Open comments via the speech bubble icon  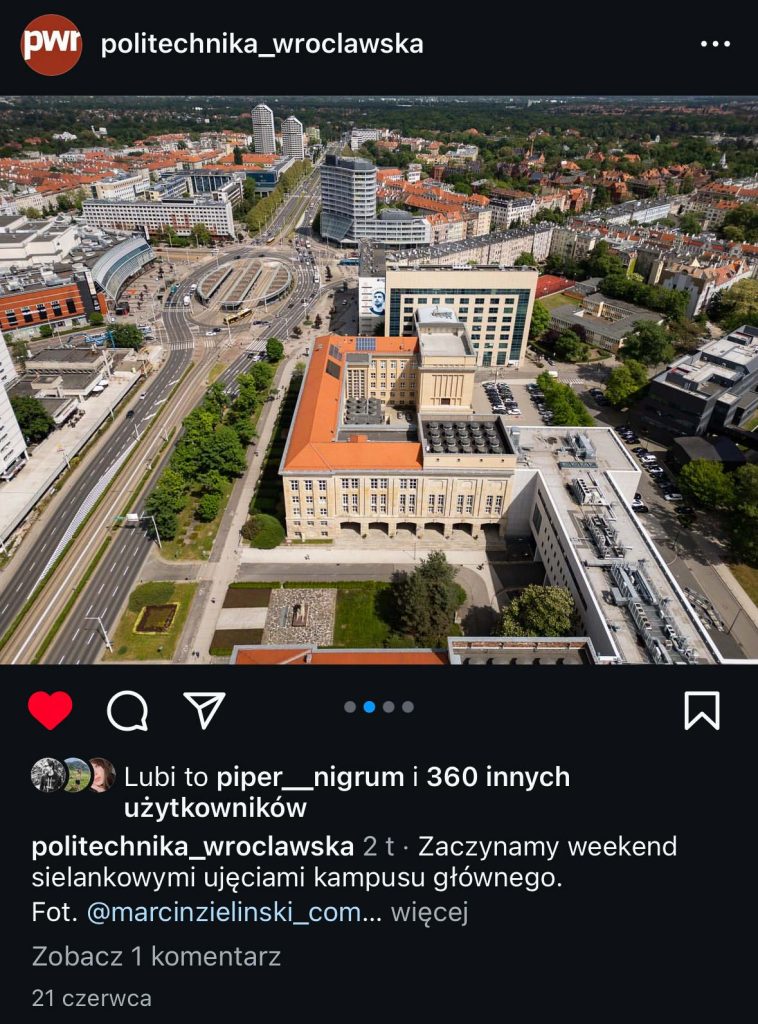point(127,710)
